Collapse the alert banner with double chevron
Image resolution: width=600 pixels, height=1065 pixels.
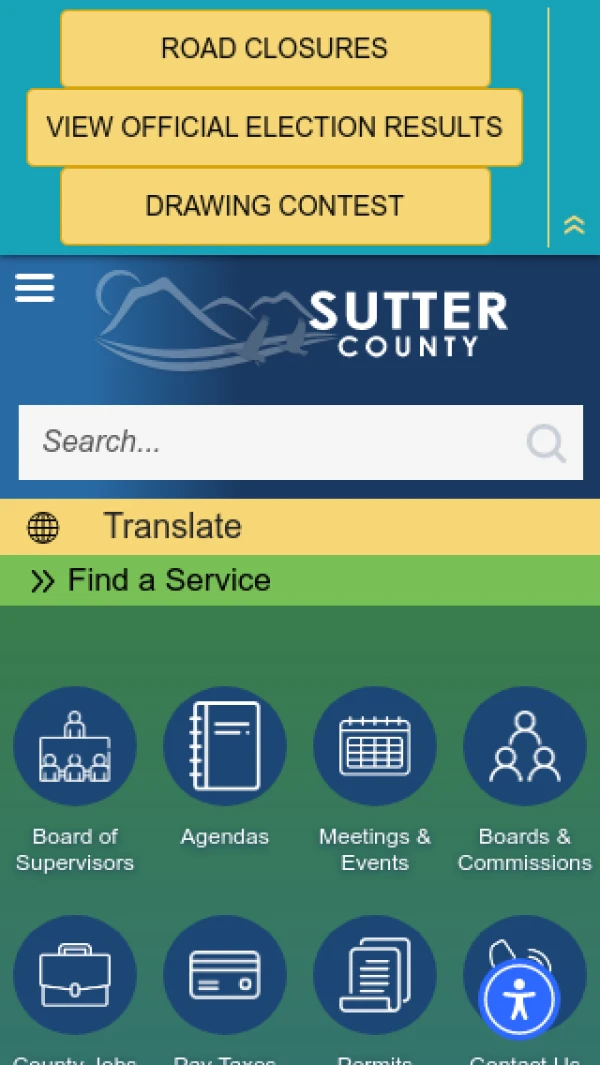click(574, 225)
